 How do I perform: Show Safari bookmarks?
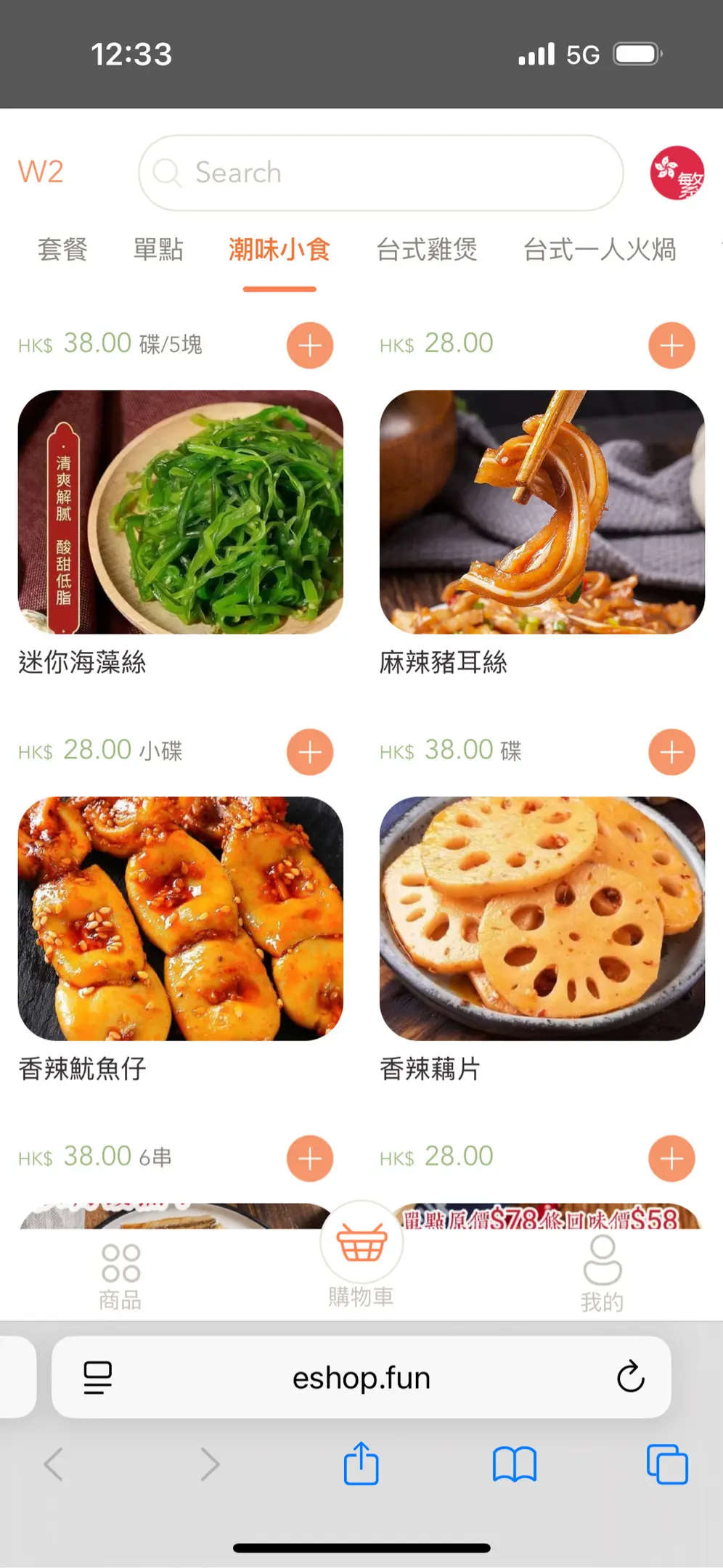(x=514, y=1463)
